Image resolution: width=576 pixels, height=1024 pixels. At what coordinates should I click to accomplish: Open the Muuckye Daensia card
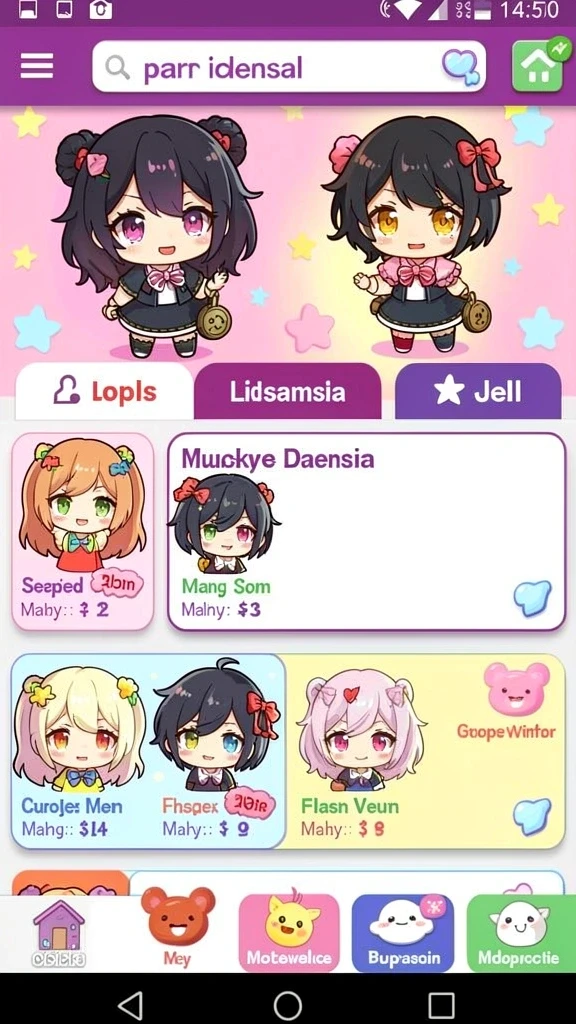point(366,532)
